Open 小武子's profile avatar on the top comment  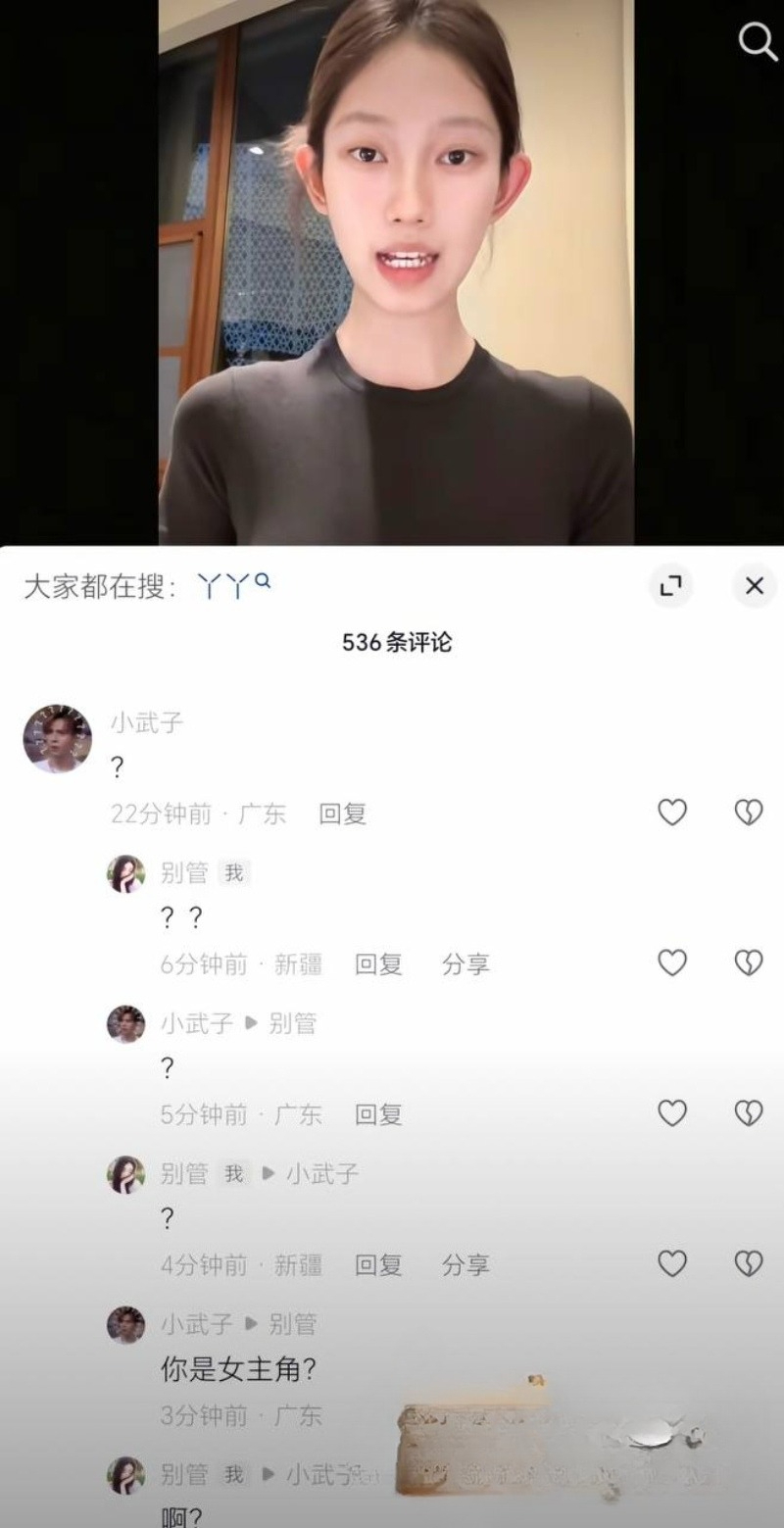click(x=57, y=739)
